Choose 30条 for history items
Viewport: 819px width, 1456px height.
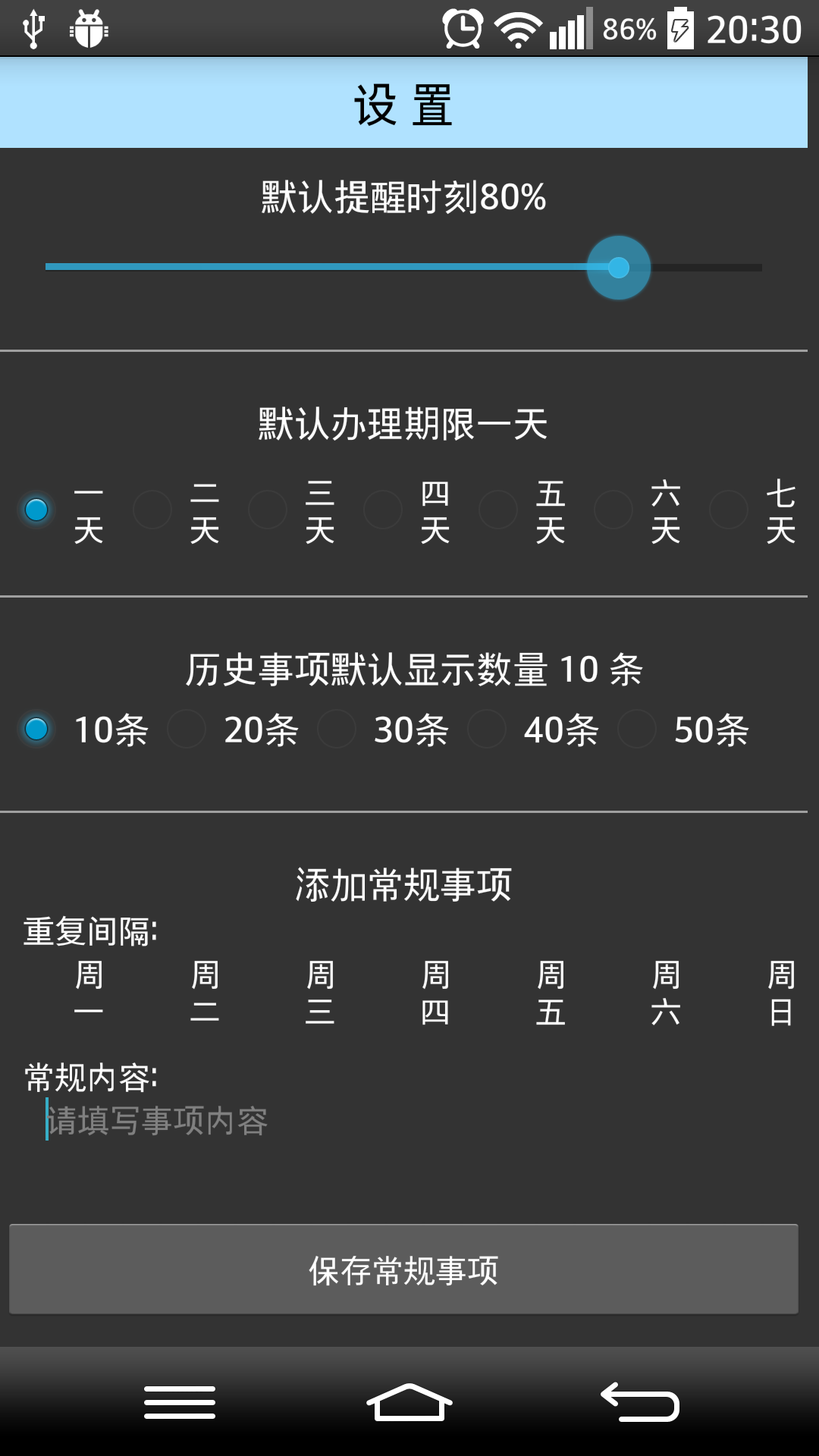point(337,730)
